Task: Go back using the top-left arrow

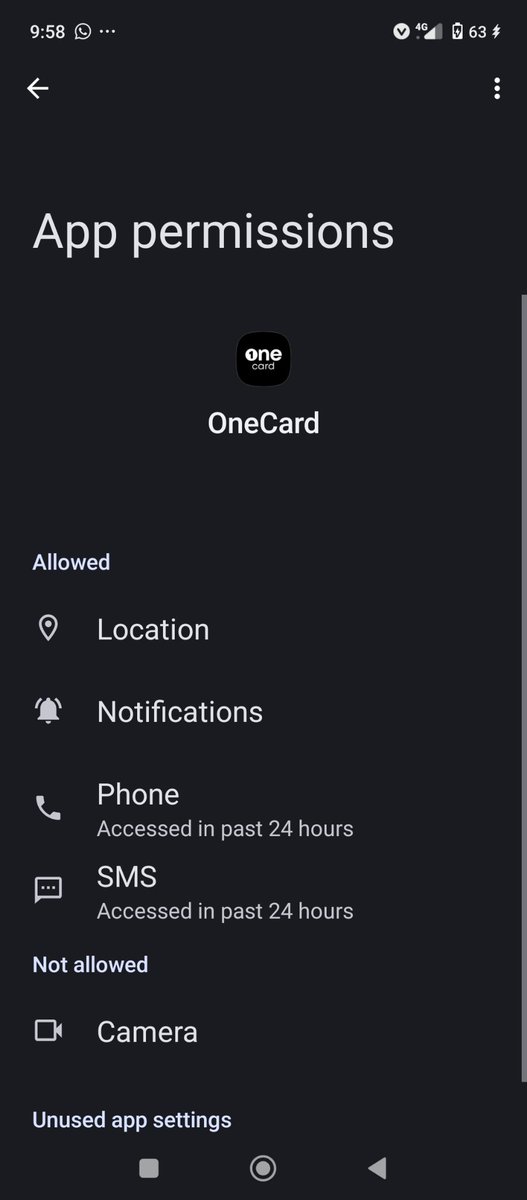Action: coord(38,89)
